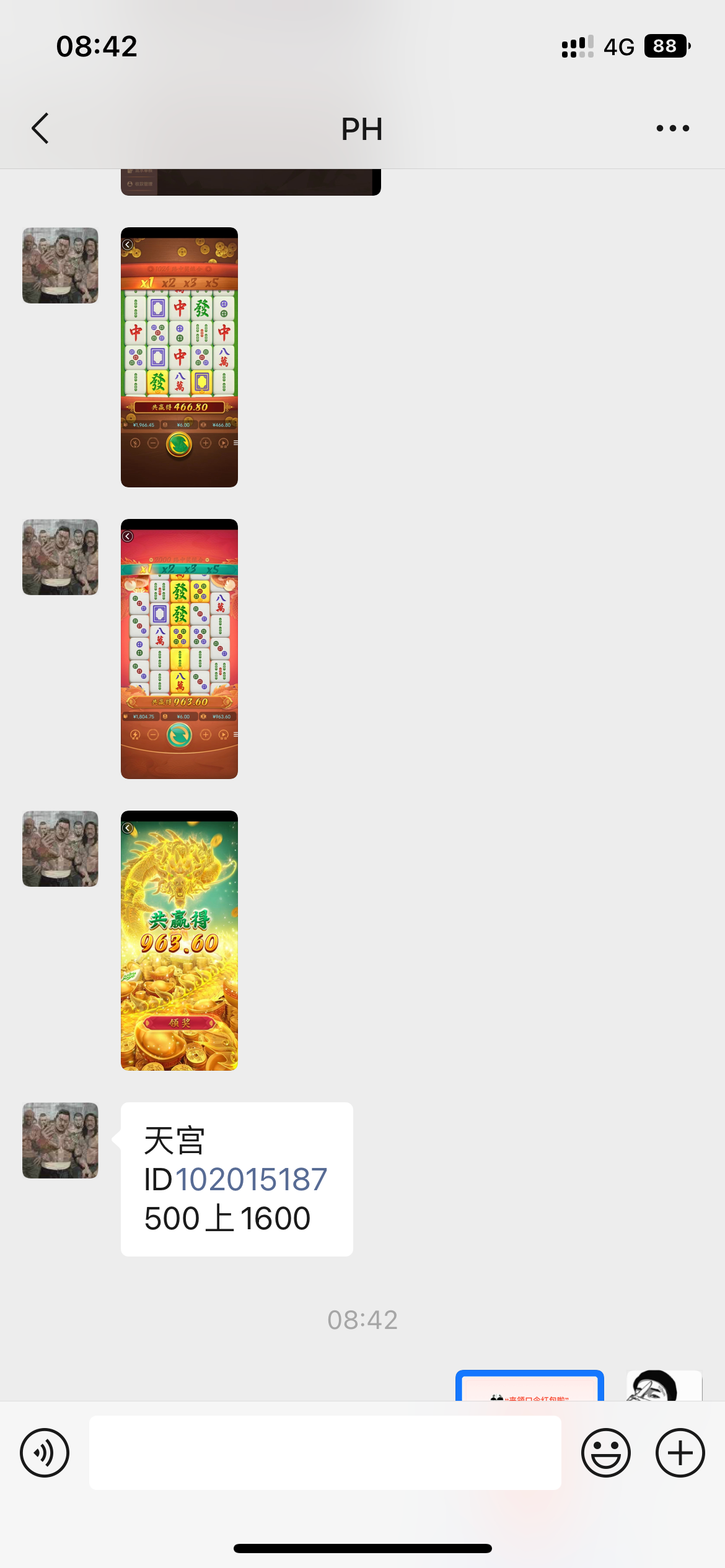Viewport: 725px width, 1568px height.
Task: Go back from the PH chat
Action: (x=41, y=129)
